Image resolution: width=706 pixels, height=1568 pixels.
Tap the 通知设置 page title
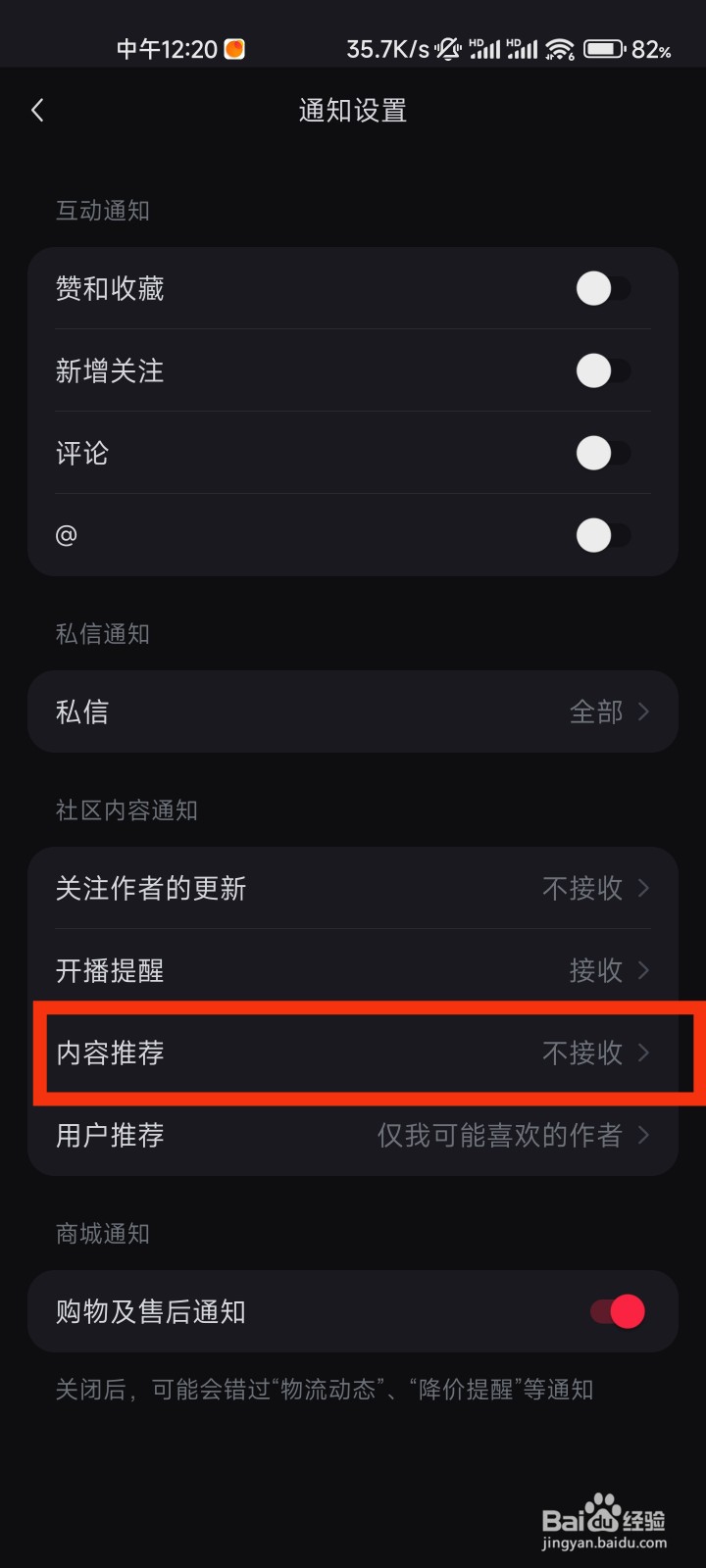click(352, 110)
